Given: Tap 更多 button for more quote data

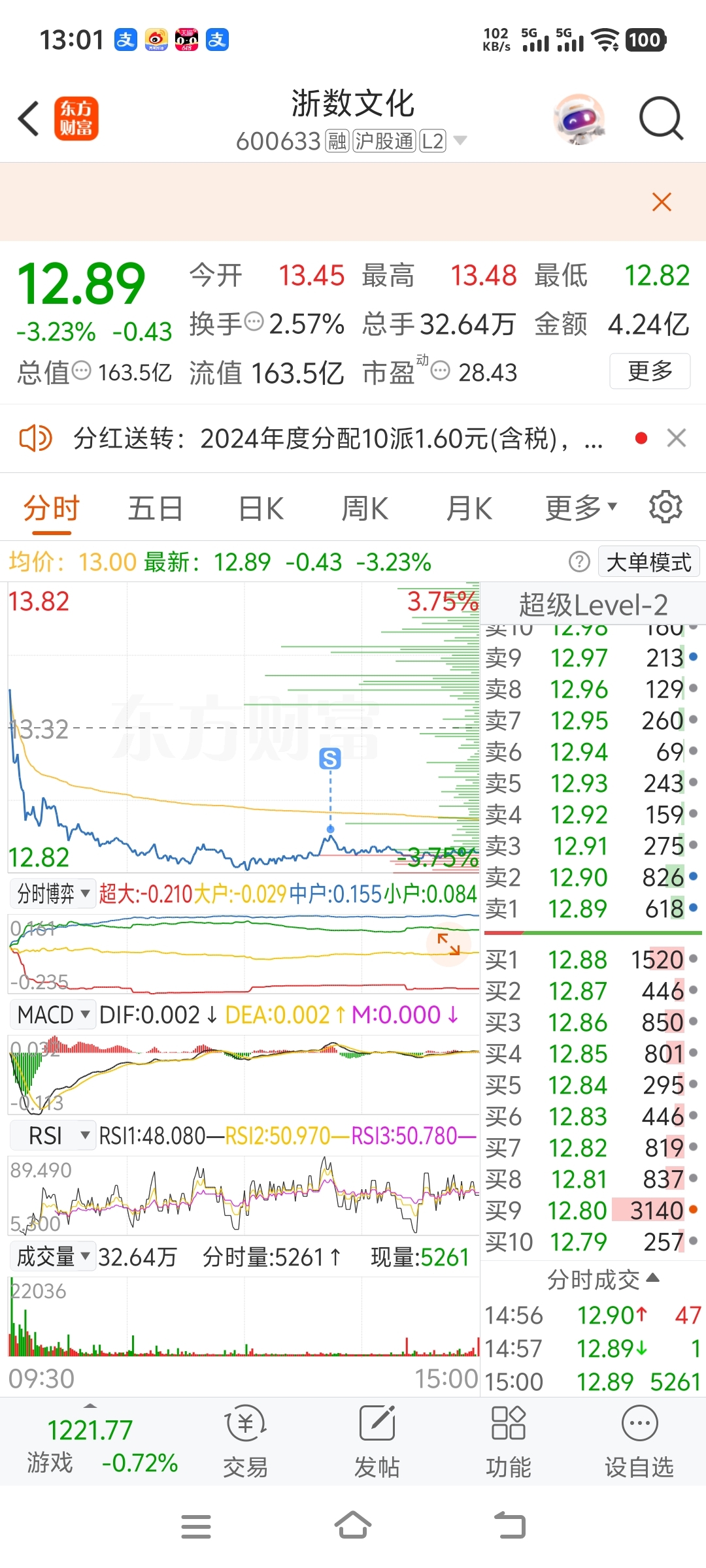Looking at the screenshot, I should point(650,371).
